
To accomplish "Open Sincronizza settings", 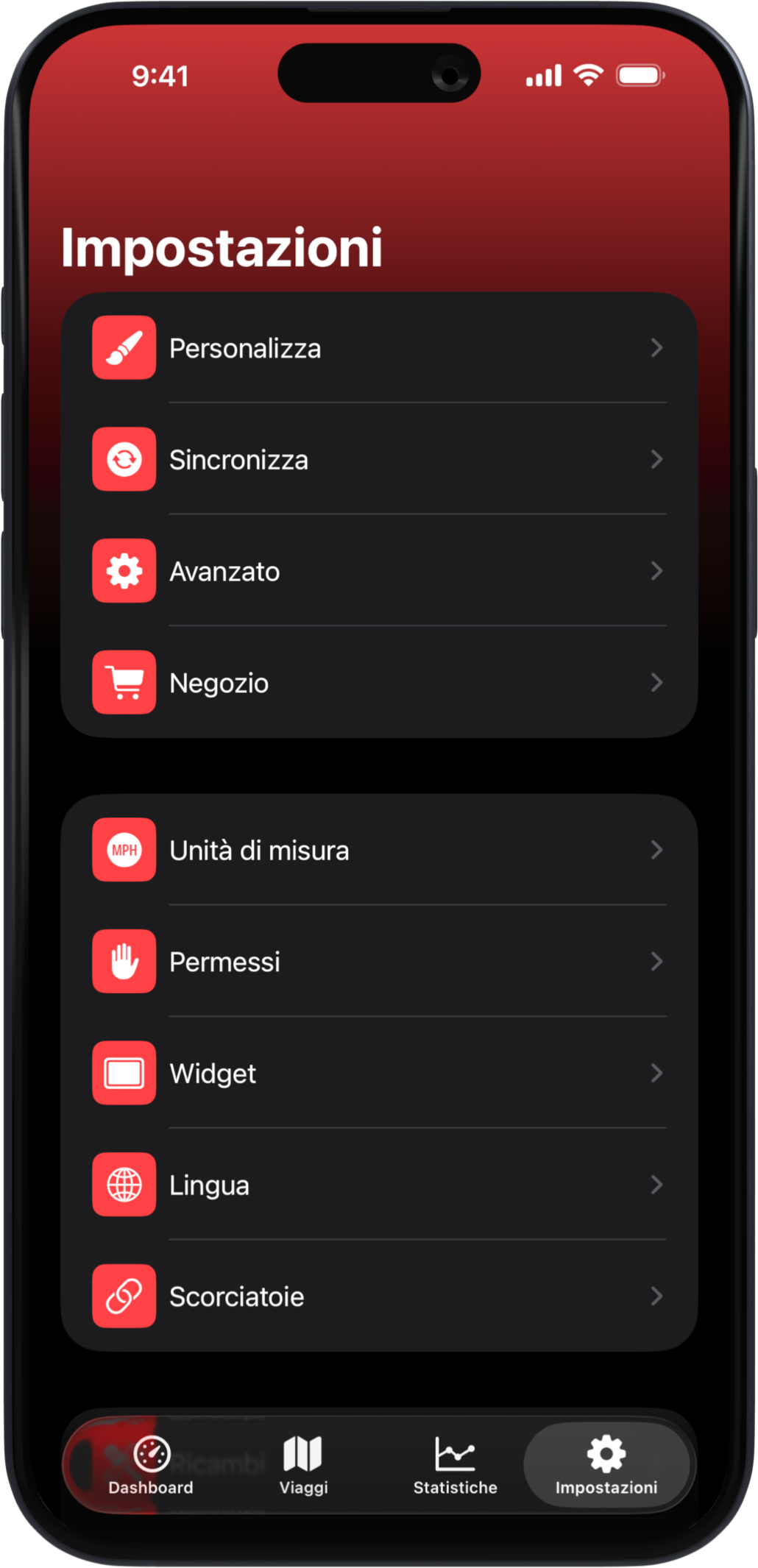I will click(378, 460).
